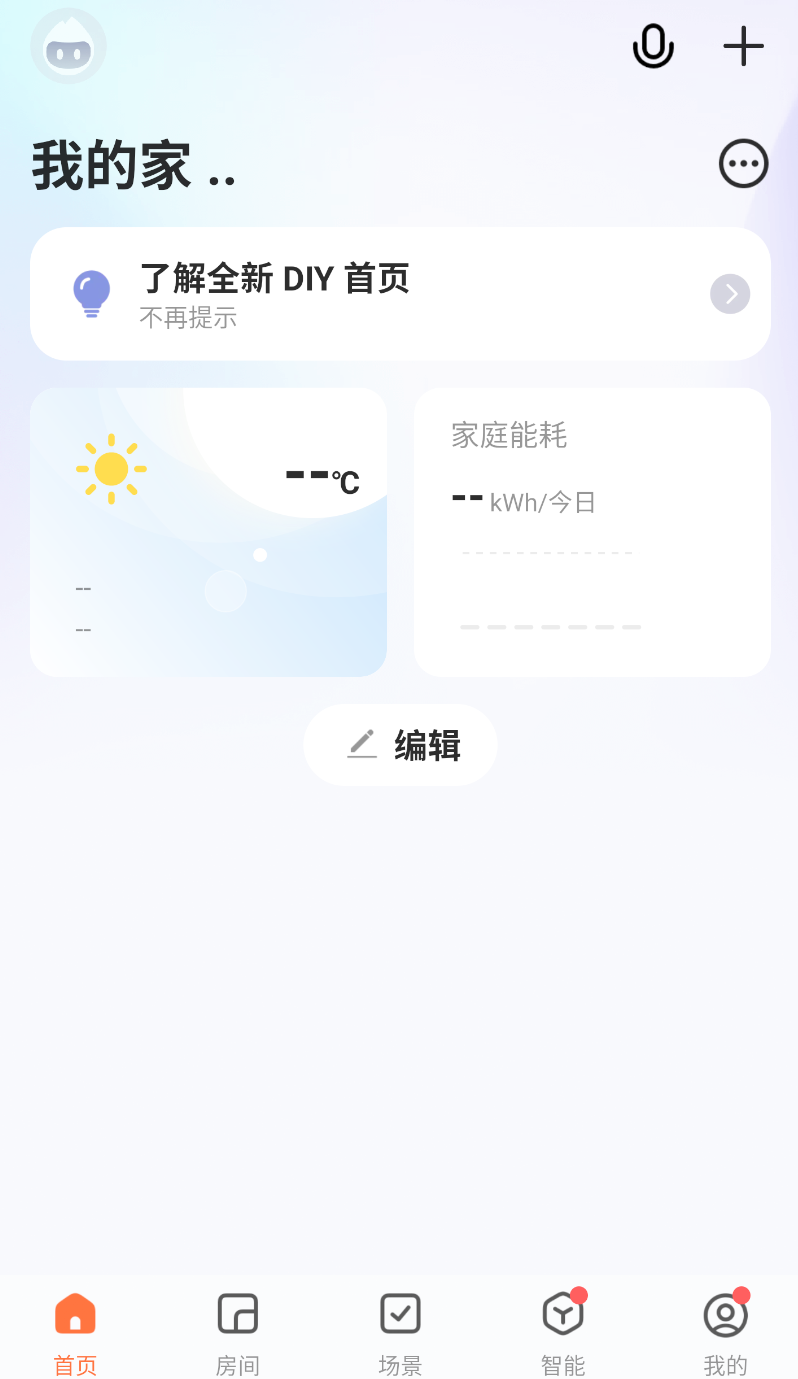Click 不再提示 to dismiss the tip
The width and height of the screenshot is (798, 1379).
189,318
